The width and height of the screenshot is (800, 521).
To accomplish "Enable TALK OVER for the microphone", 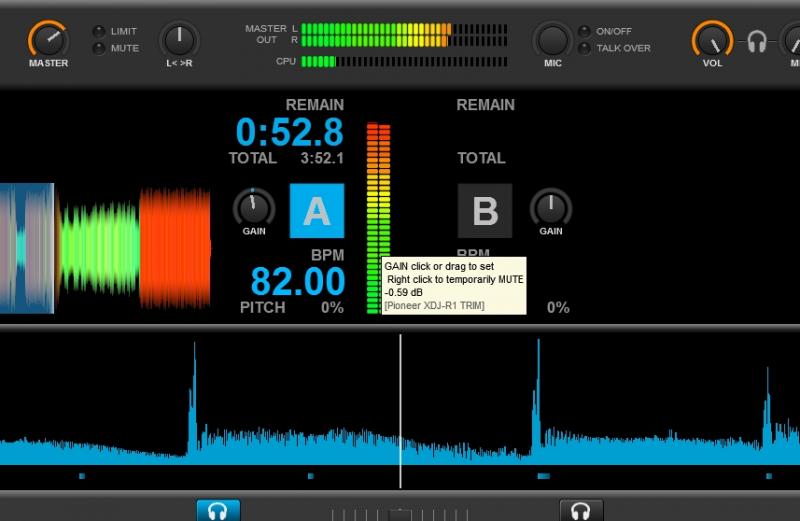I will pyautogui.click(x=584, y=48).
